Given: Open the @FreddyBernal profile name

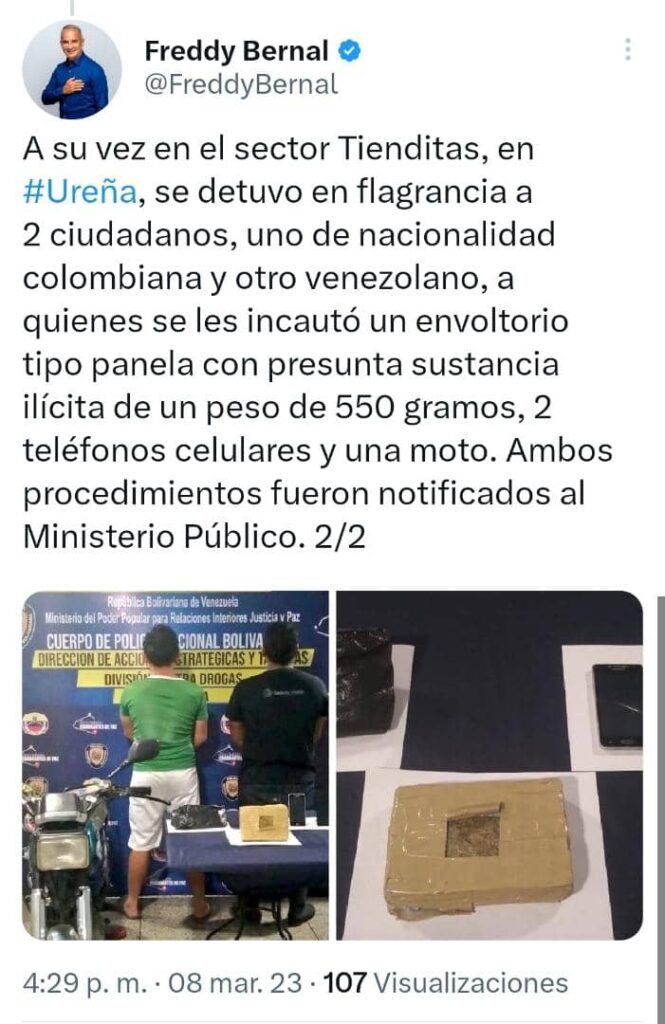Looking at the screenshot, I should click(x=241, y=85).
